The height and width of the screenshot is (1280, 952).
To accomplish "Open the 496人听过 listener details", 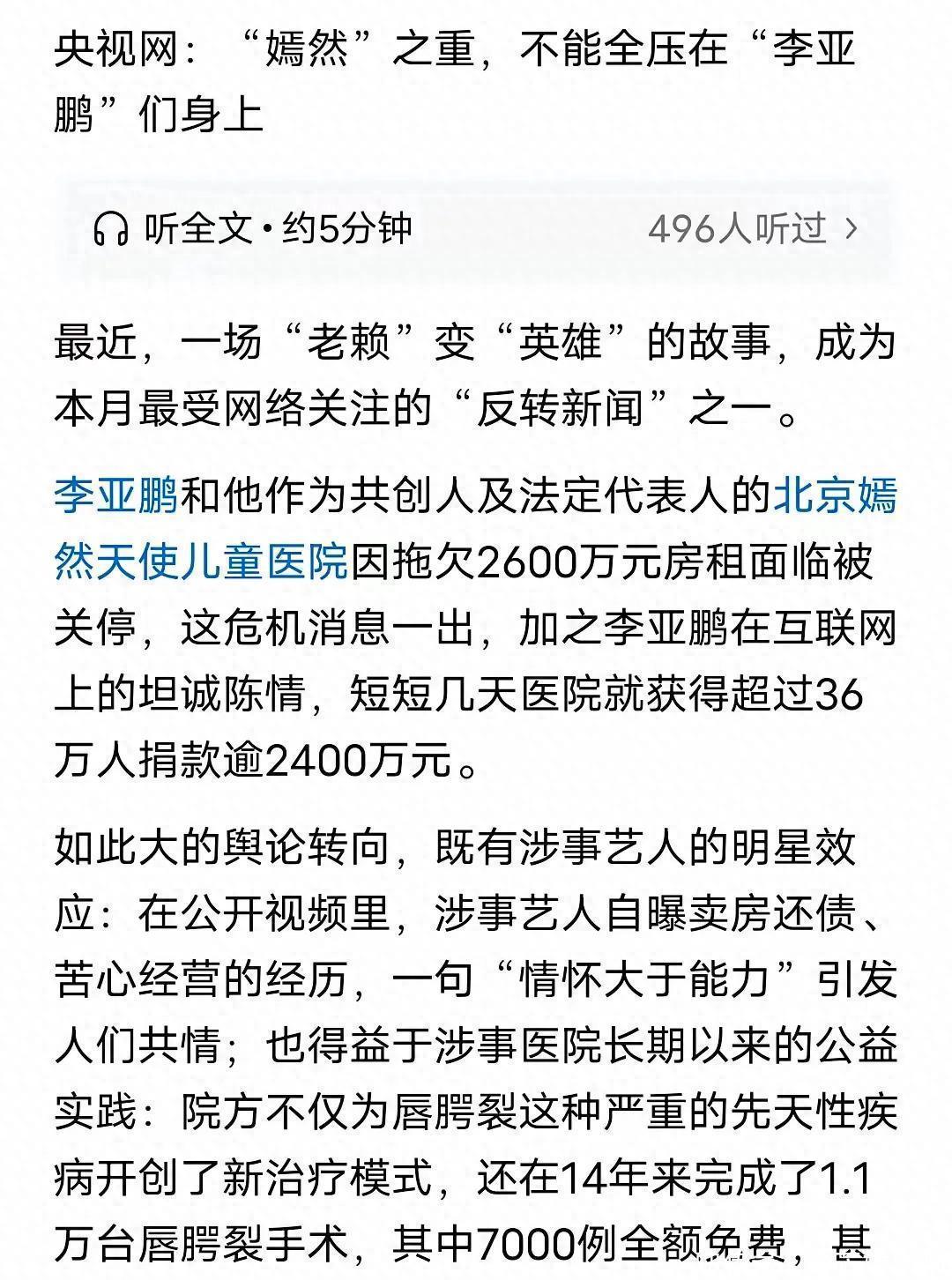I will (x=752, y=229).
